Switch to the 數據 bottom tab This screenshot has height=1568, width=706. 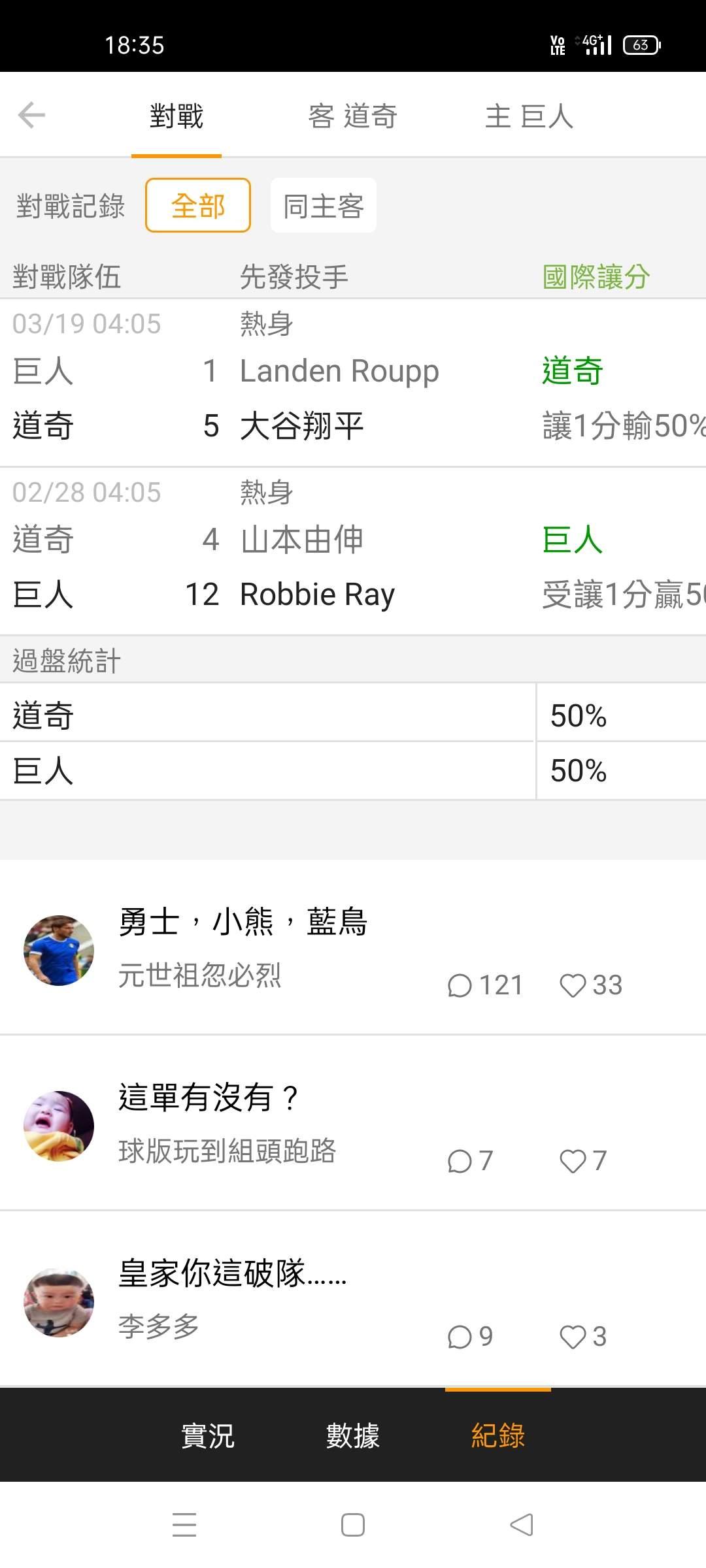click(353, 1435)
